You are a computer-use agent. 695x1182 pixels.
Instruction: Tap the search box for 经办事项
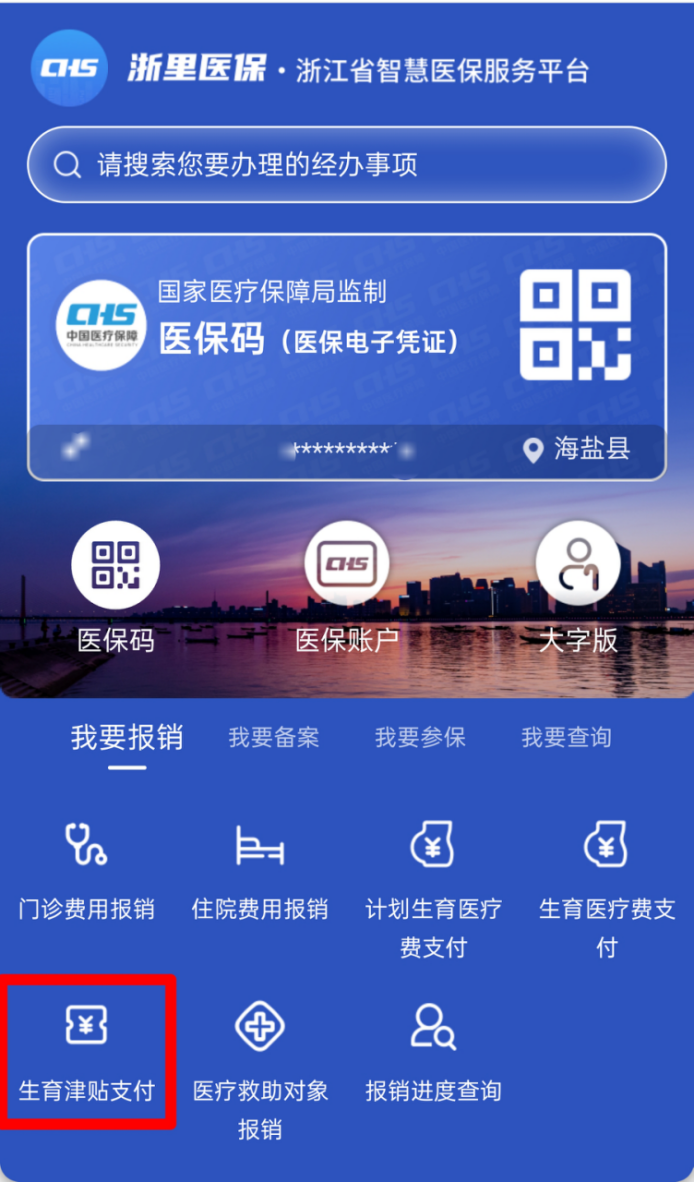point(346,165)
